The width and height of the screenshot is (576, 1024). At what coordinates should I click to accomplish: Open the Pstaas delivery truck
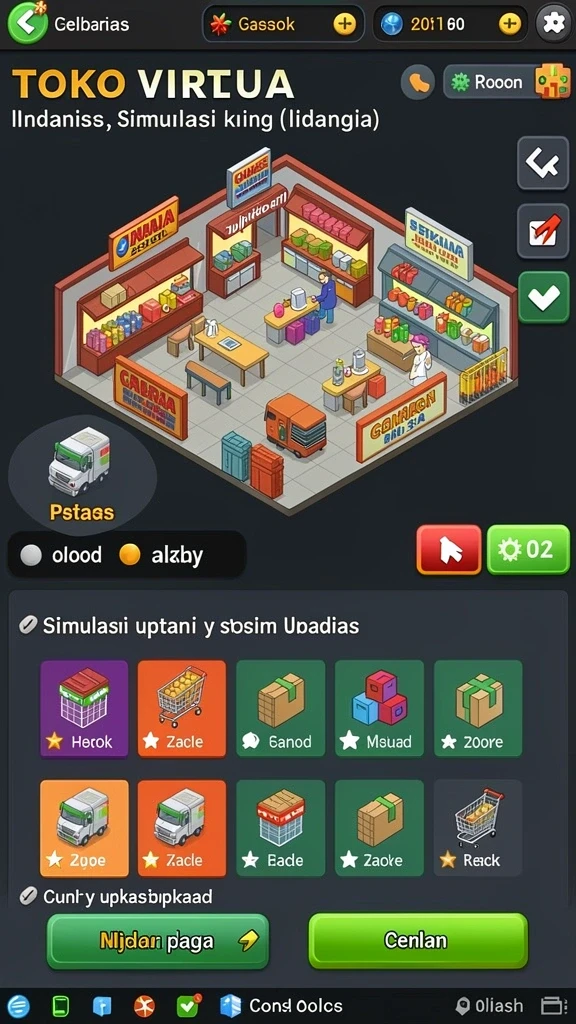(x=82, y=473)
